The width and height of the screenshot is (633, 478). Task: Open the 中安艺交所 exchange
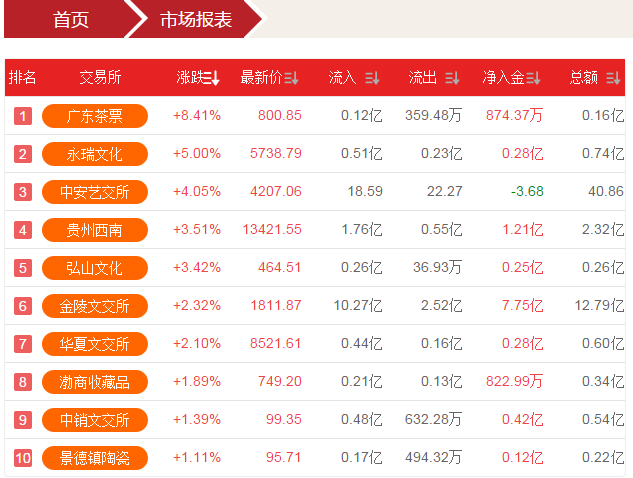point(95,192)
